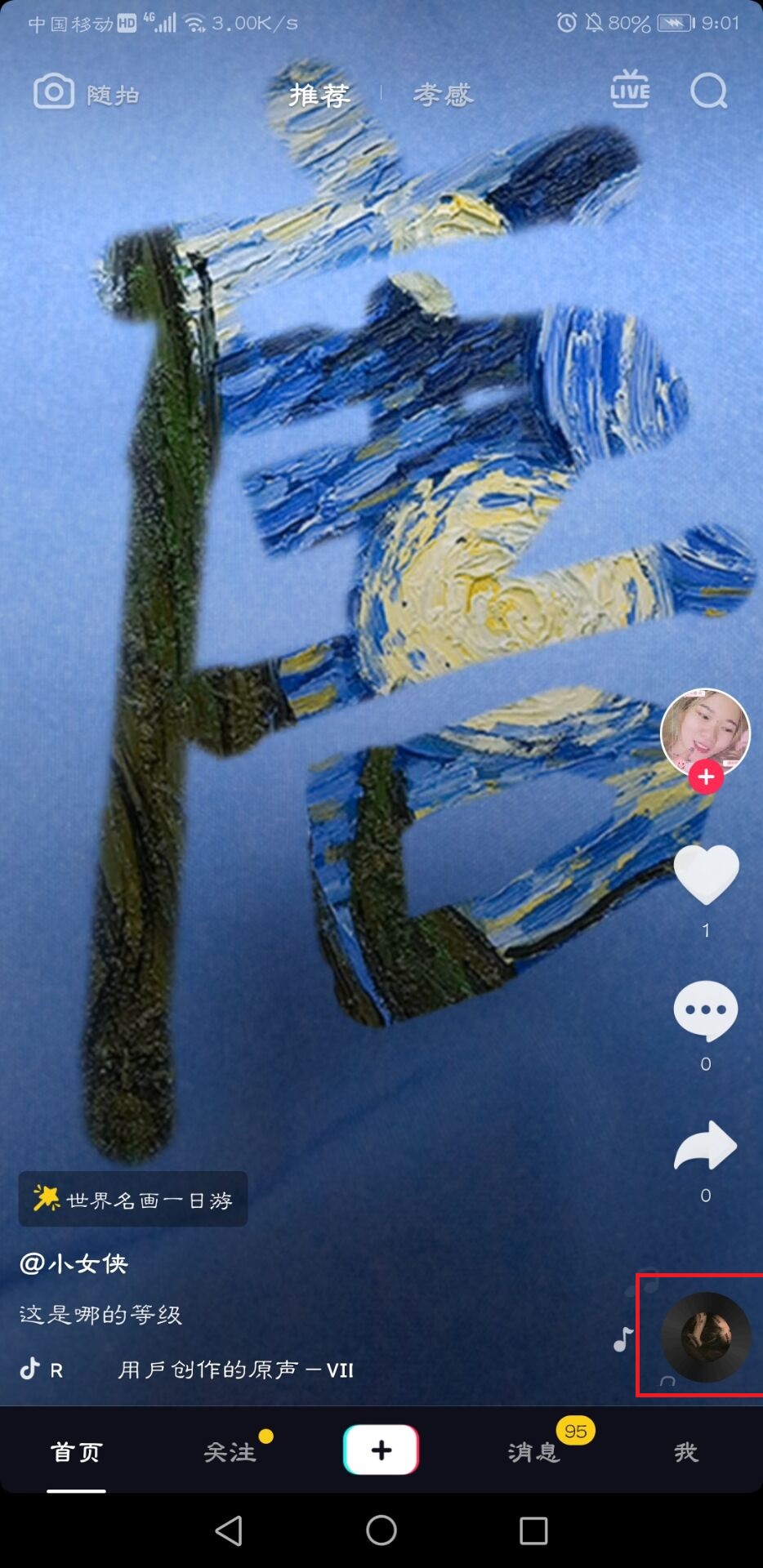
Task: Open the 世界名画一日游 effect tag
Action: (x=133, y=1199)
